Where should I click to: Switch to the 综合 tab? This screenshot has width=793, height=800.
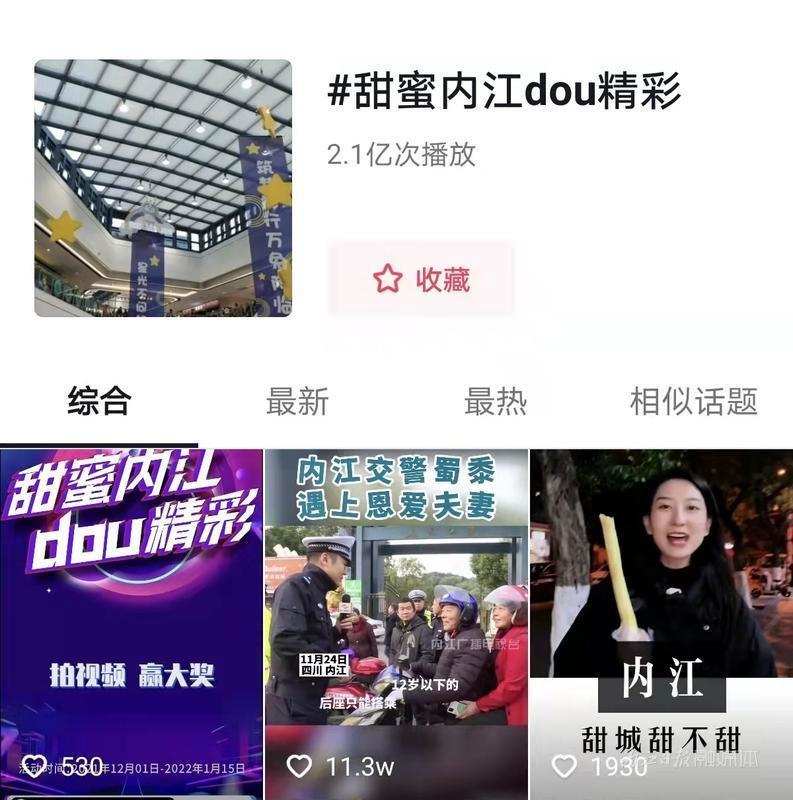point(99,401)
